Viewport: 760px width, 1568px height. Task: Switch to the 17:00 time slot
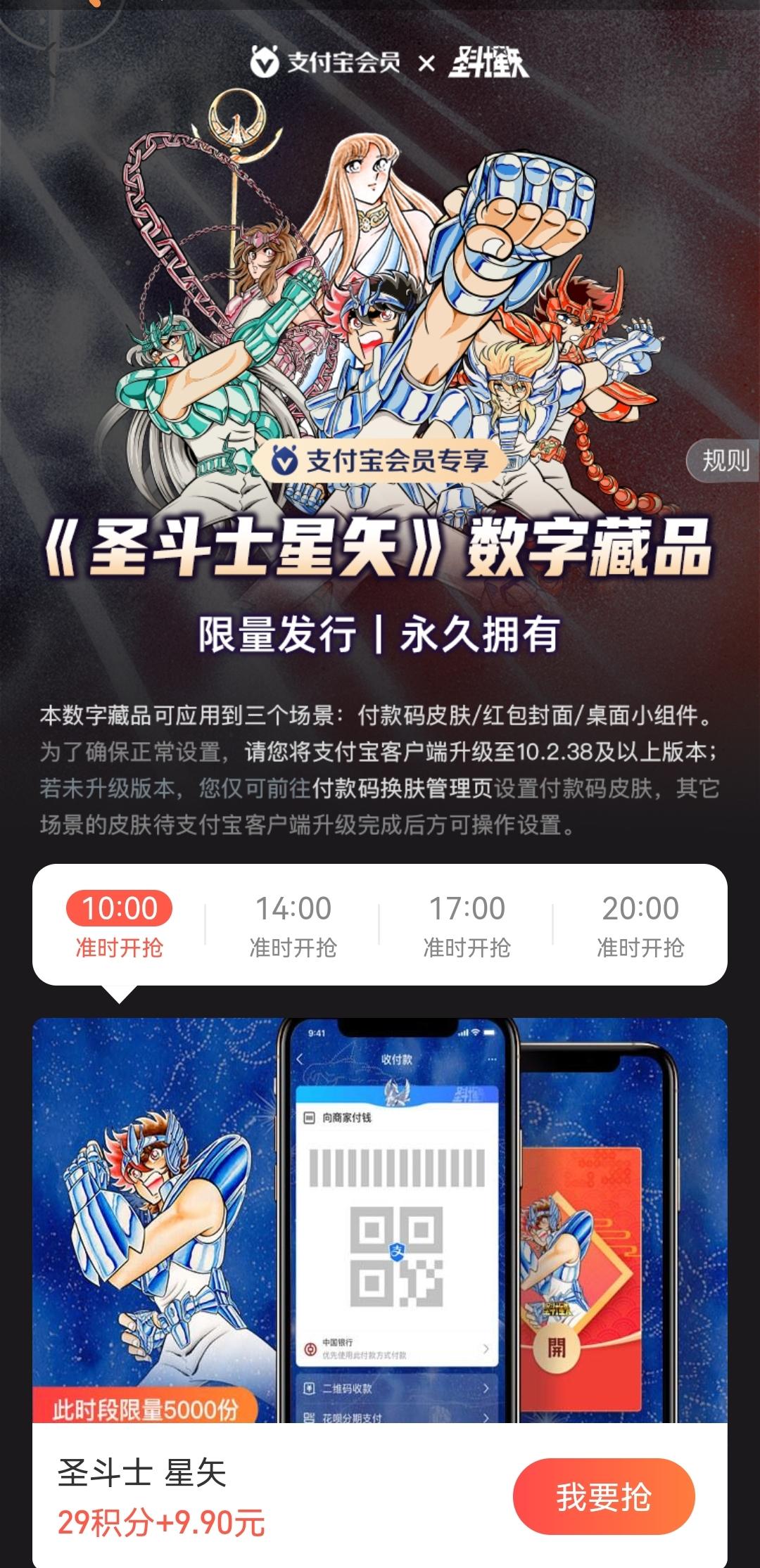click(x=467, y=924)
